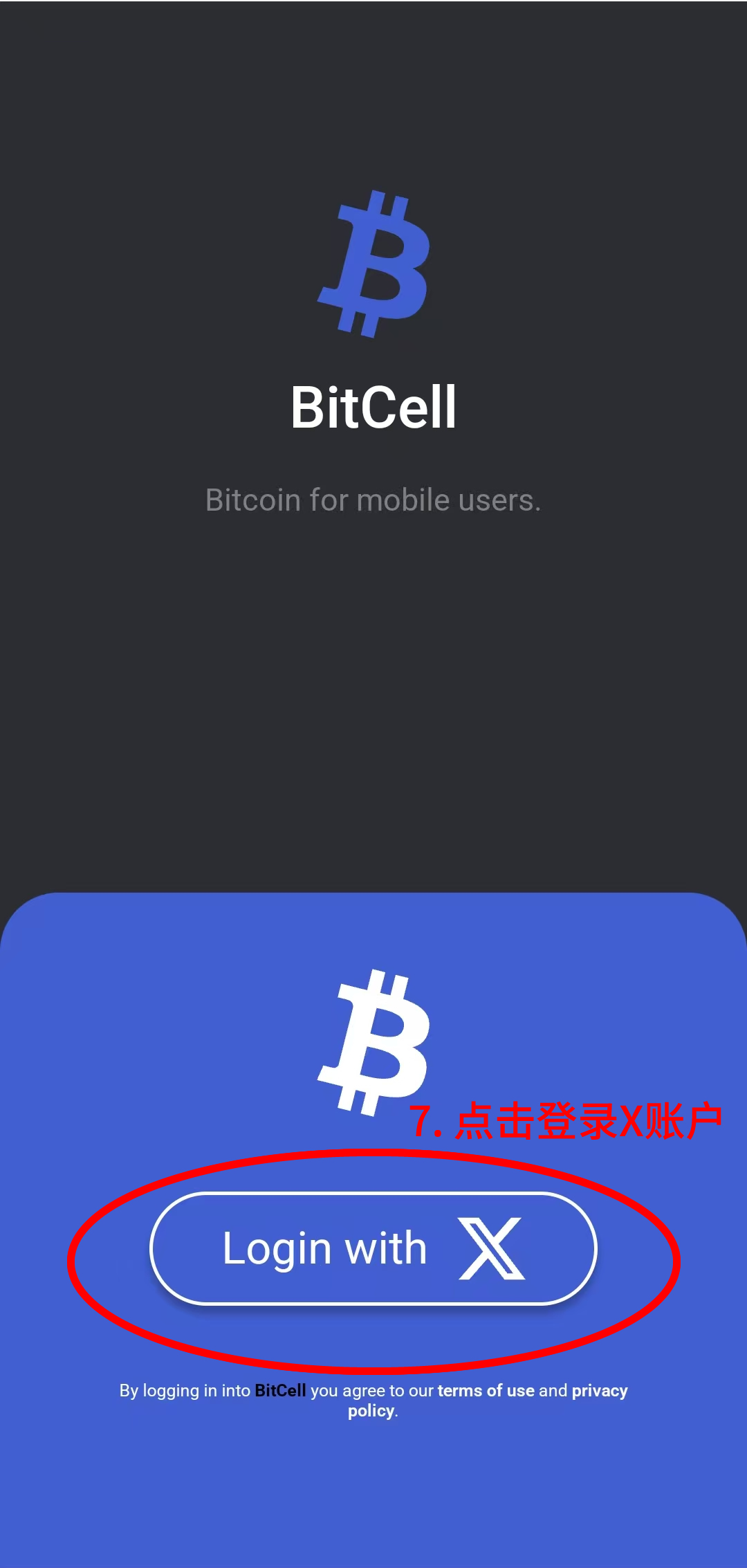The image size is (747, 1568).
Task: Tap the Login with X button
Action: [373, 1248]
